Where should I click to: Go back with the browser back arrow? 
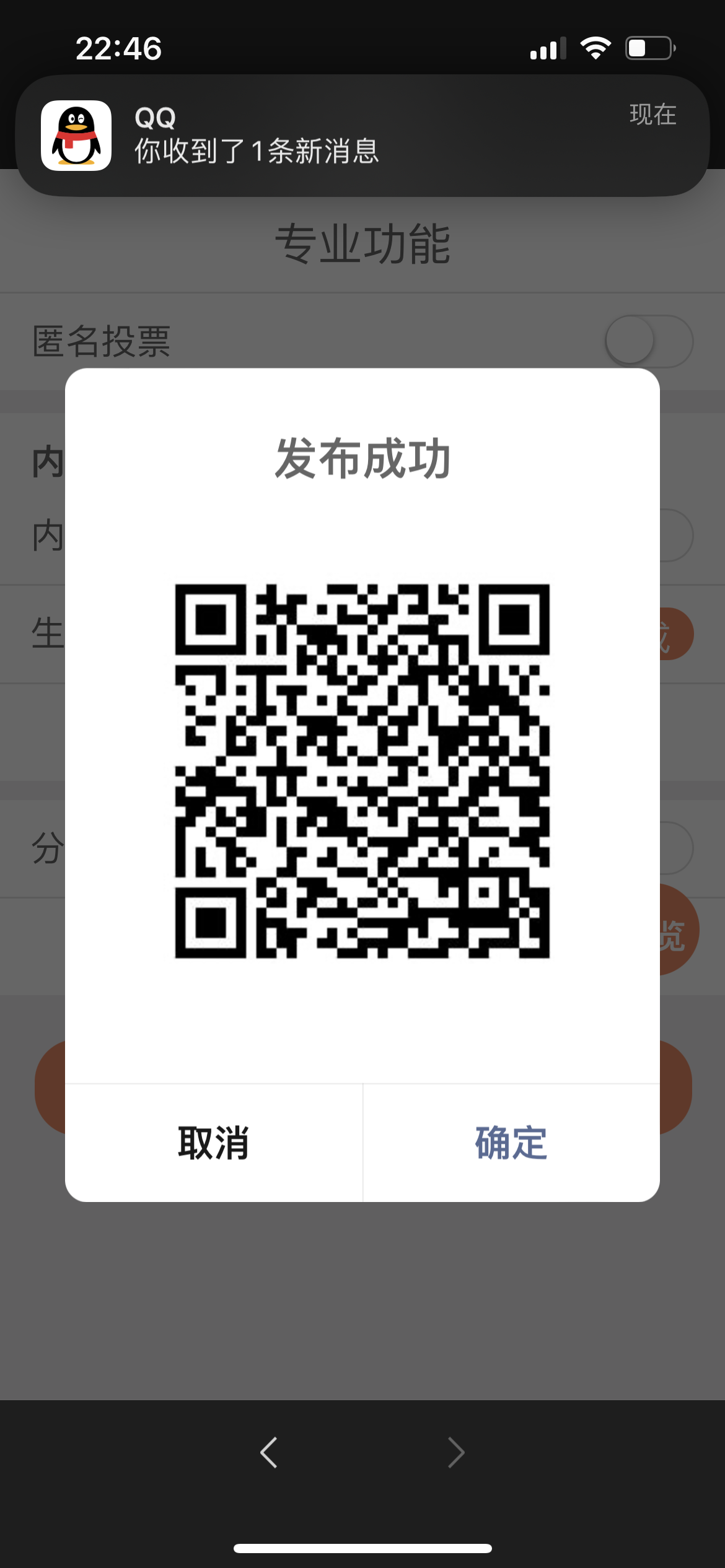[269, 1452]
